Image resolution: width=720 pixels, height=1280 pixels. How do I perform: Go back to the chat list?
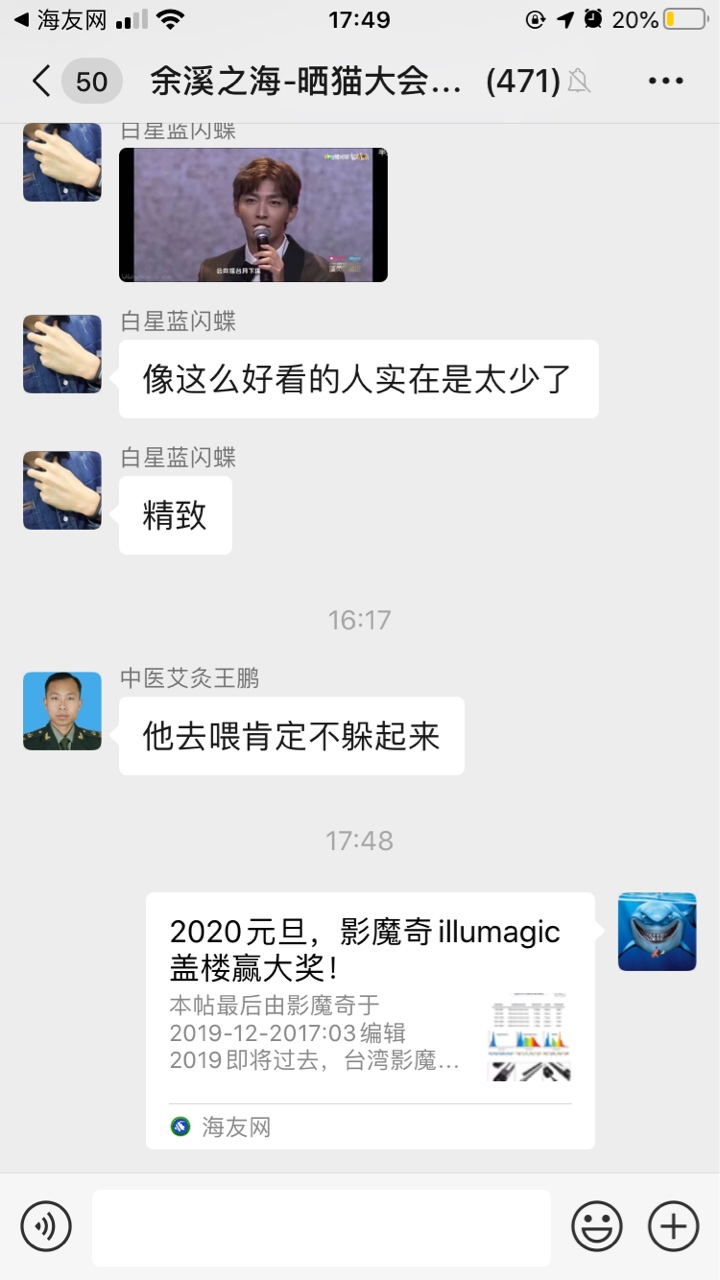coord(42,81)
